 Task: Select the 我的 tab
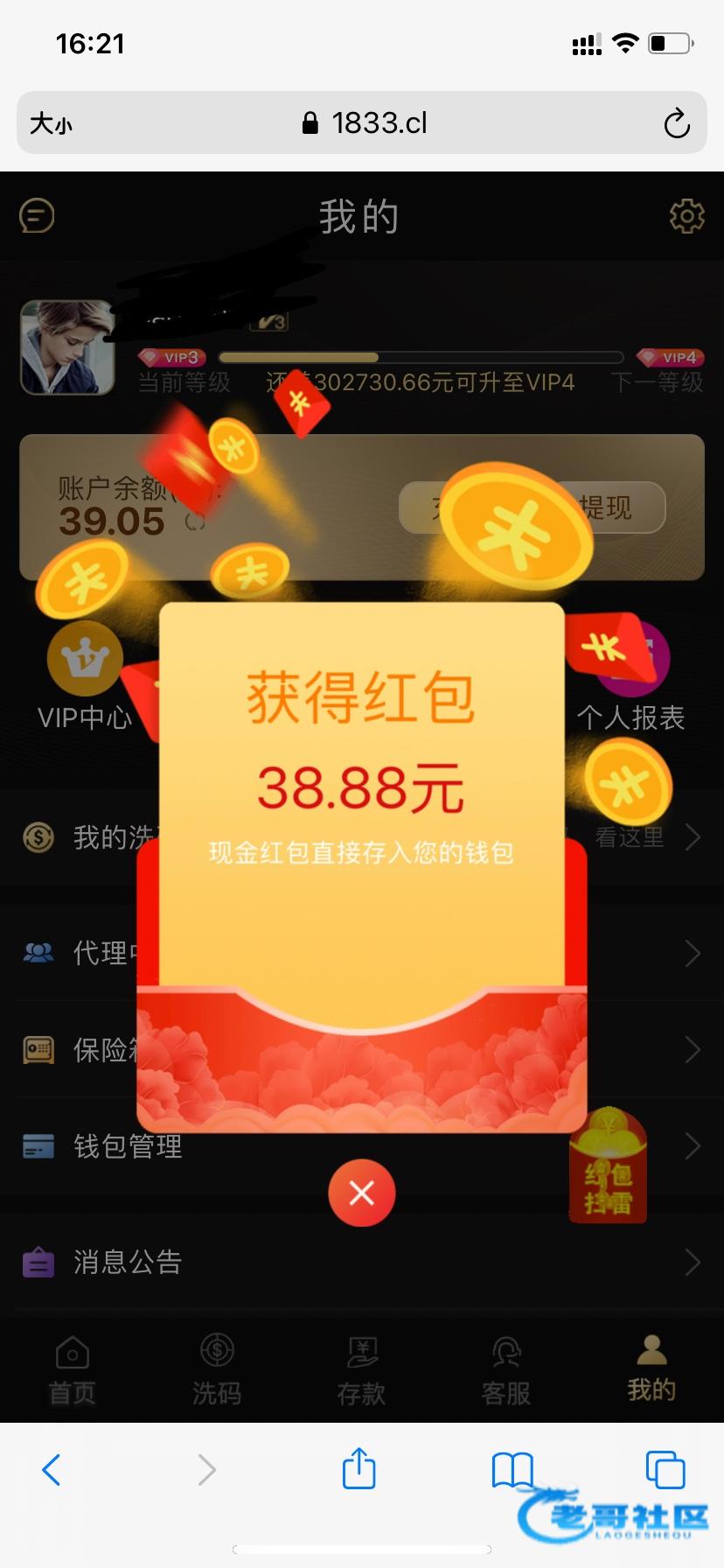coord(651,1370)
